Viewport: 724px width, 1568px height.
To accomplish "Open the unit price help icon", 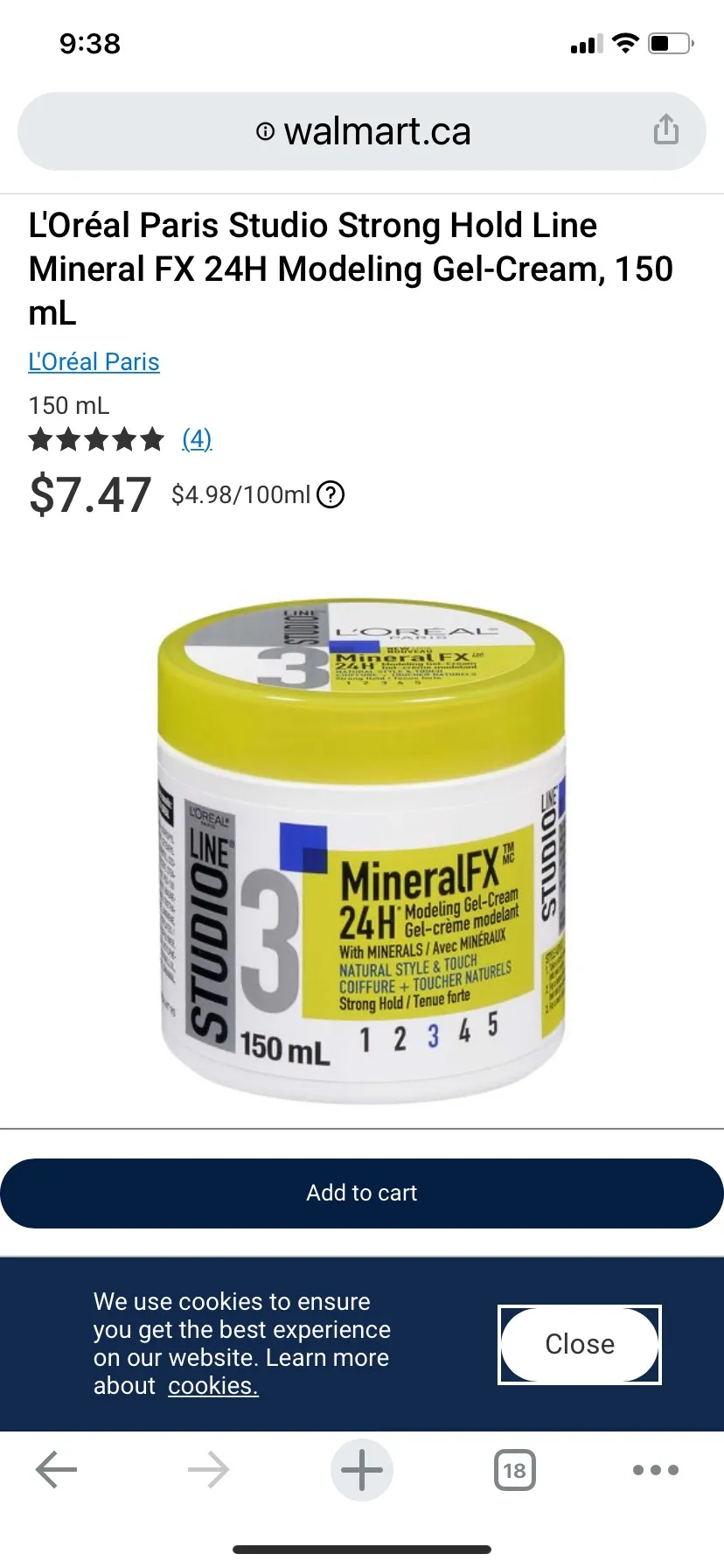I will pyautogui.click(x=331, y=495).
